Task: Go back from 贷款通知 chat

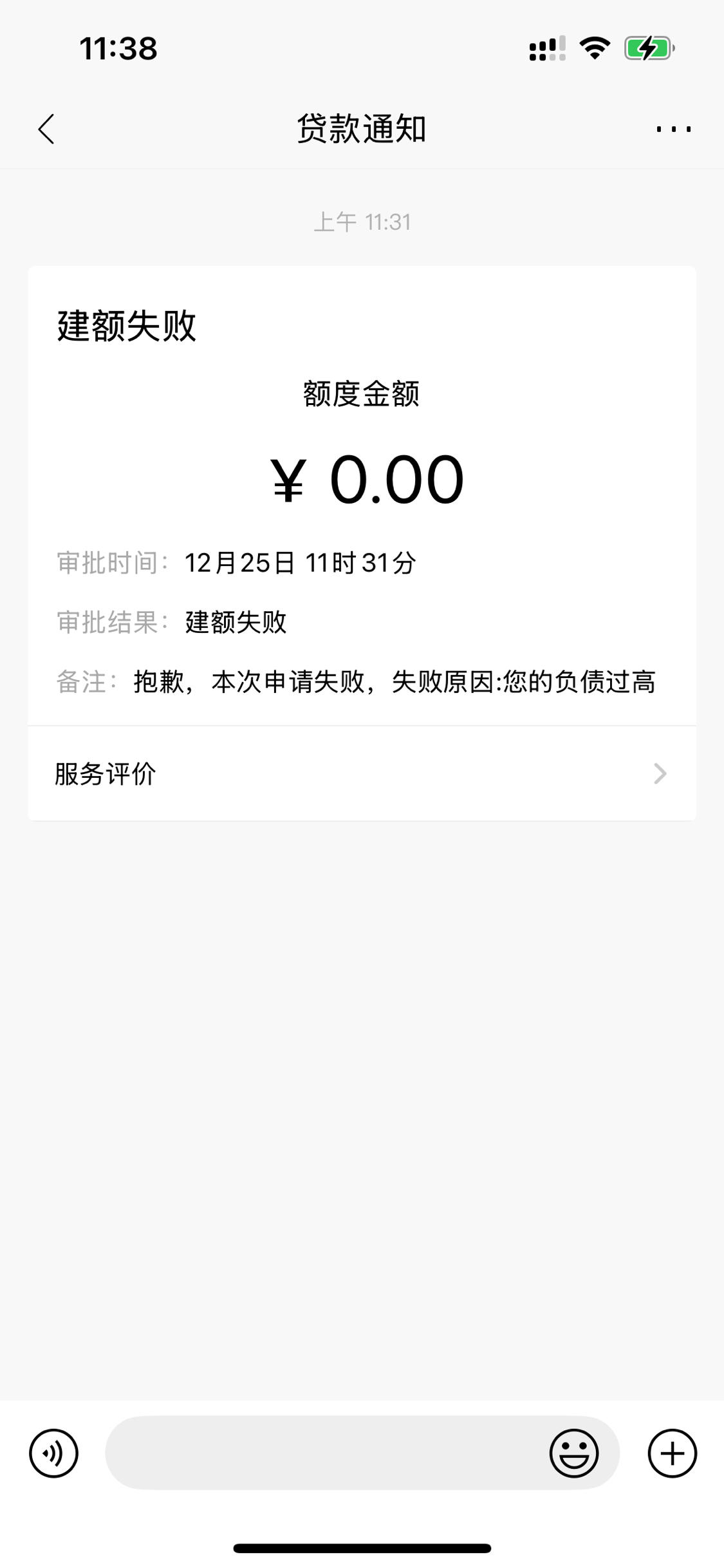Action: (46, 129)
